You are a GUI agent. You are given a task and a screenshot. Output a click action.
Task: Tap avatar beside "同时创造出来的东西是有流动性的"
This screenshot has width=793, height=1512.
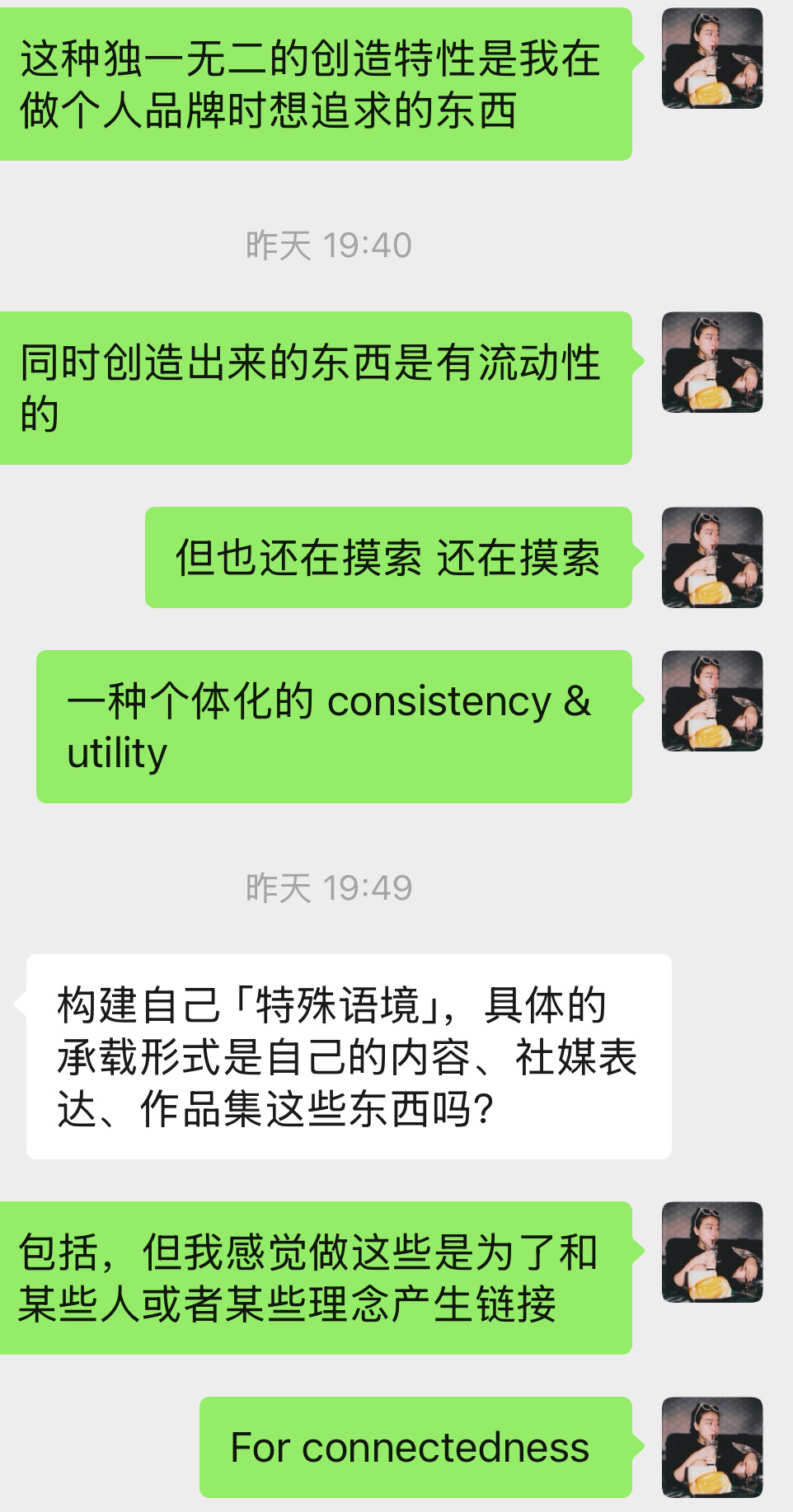coord(712,363)
